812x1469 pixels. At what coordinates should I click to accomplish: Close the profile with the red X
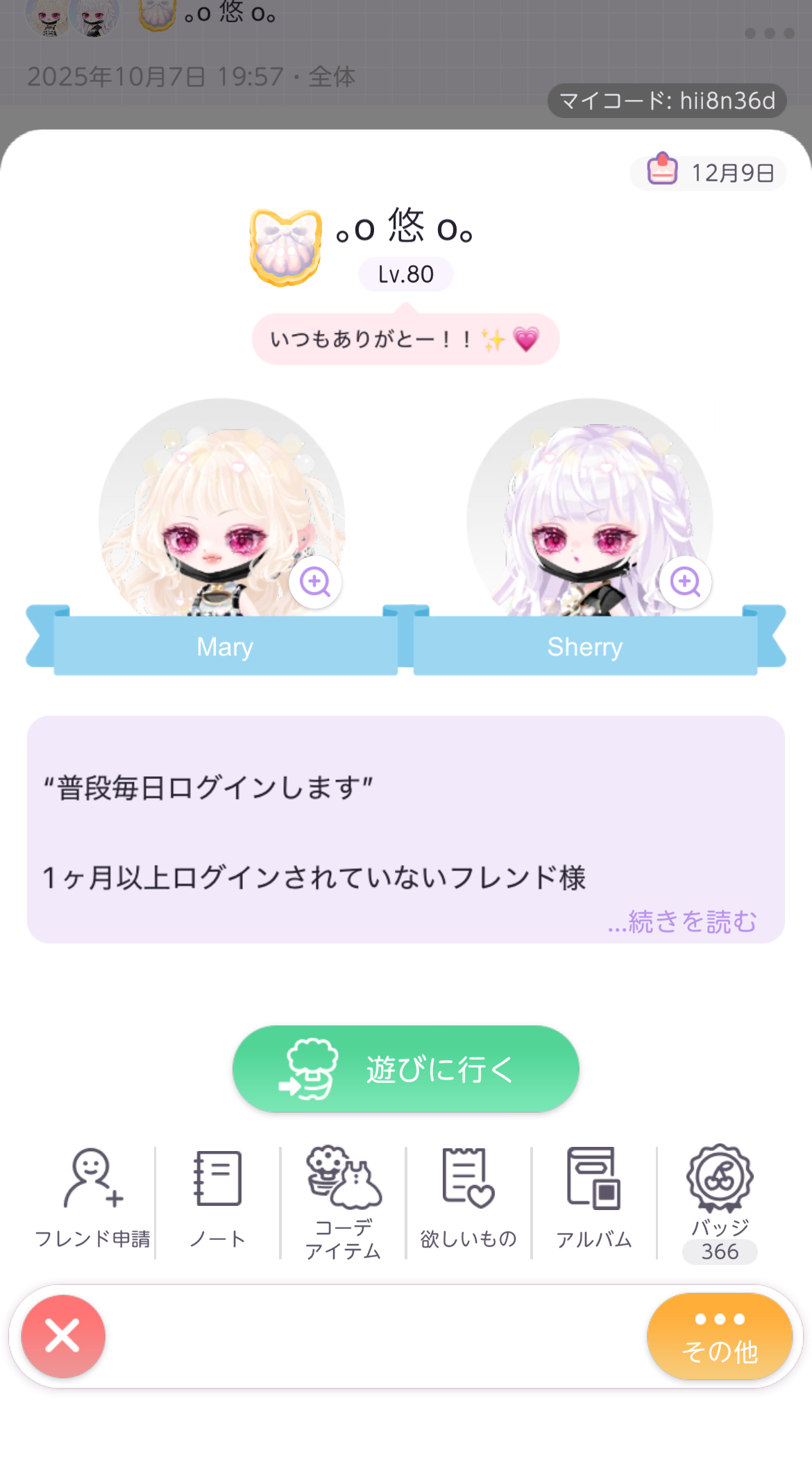[x=63, y=1336]
